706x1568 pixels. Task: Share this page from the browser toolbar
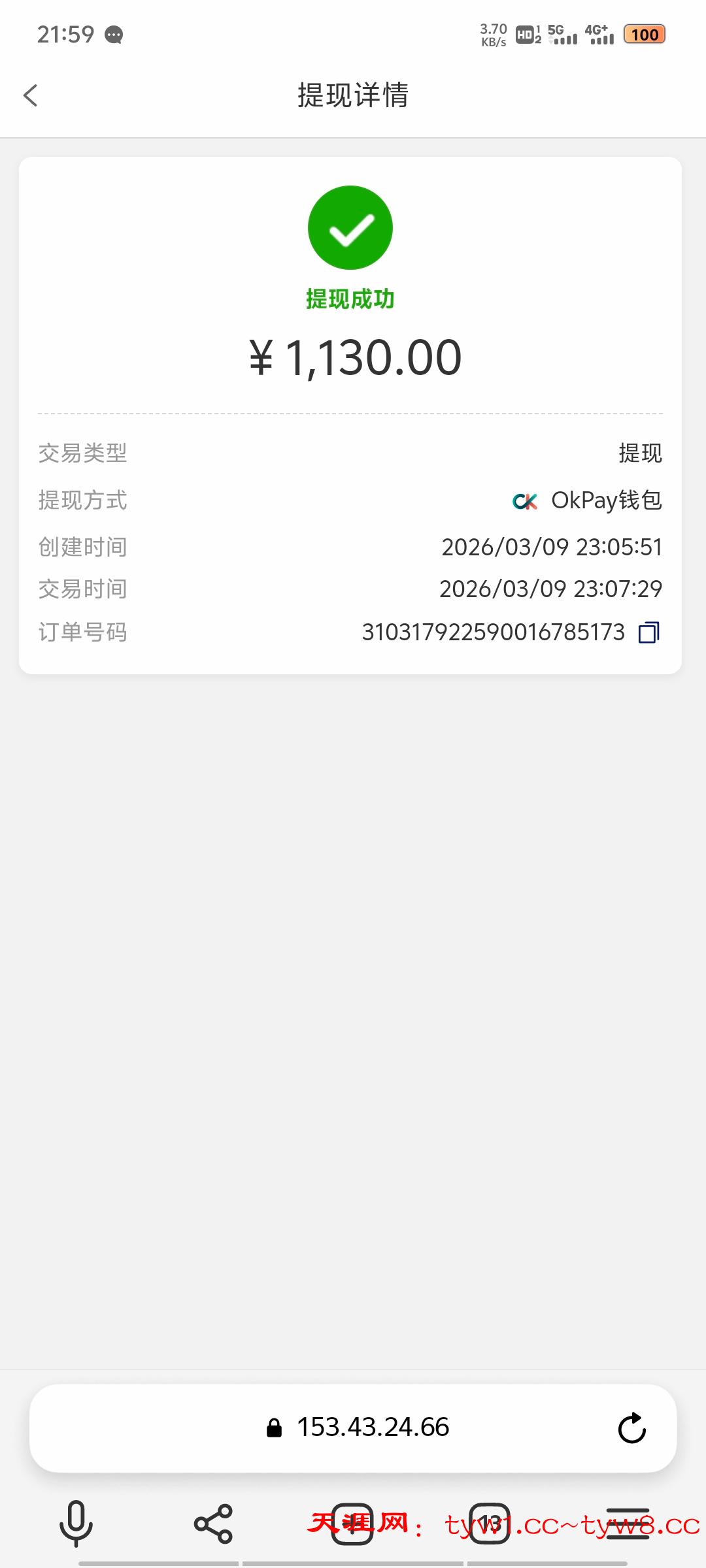pos(214,1524)
